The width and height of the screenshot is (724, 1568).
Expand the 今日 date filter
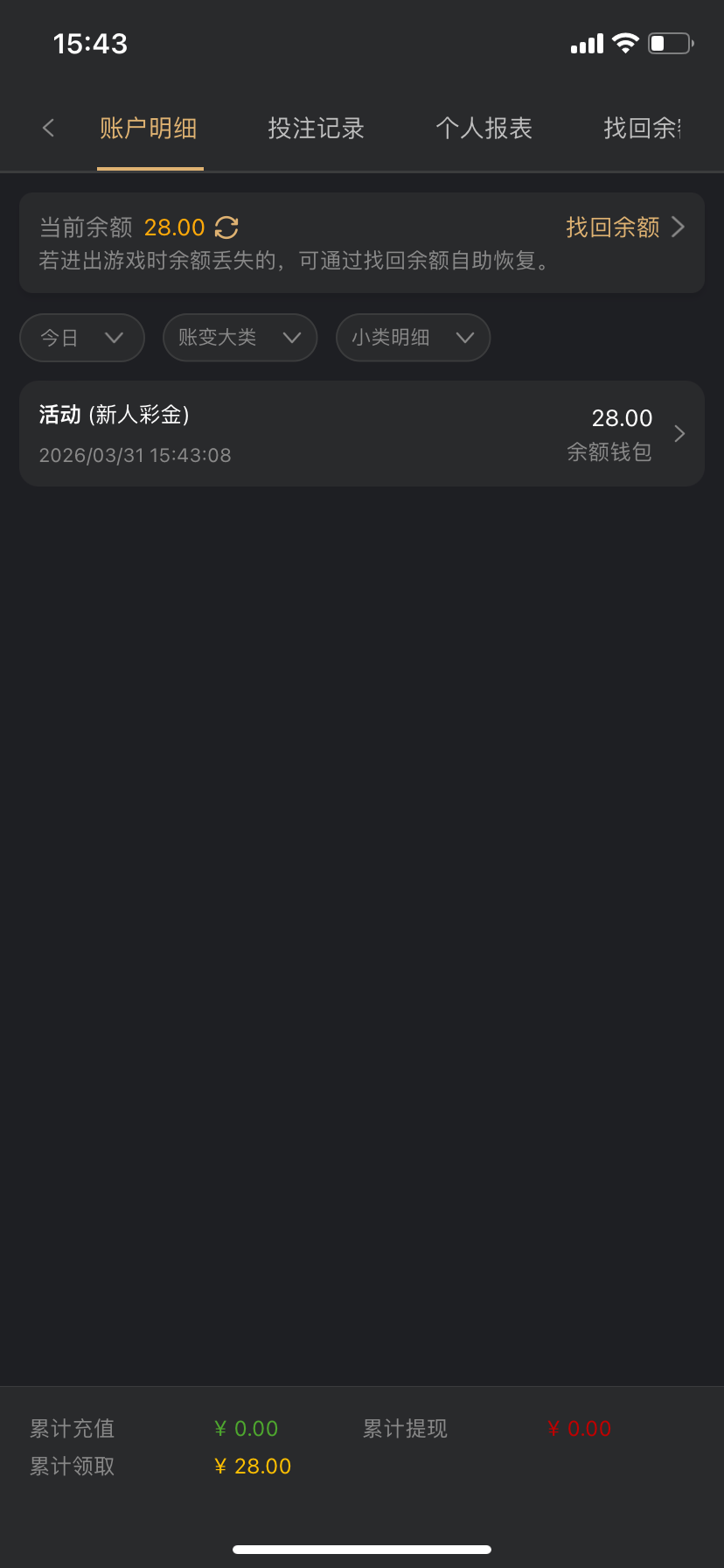pos(81,338)
